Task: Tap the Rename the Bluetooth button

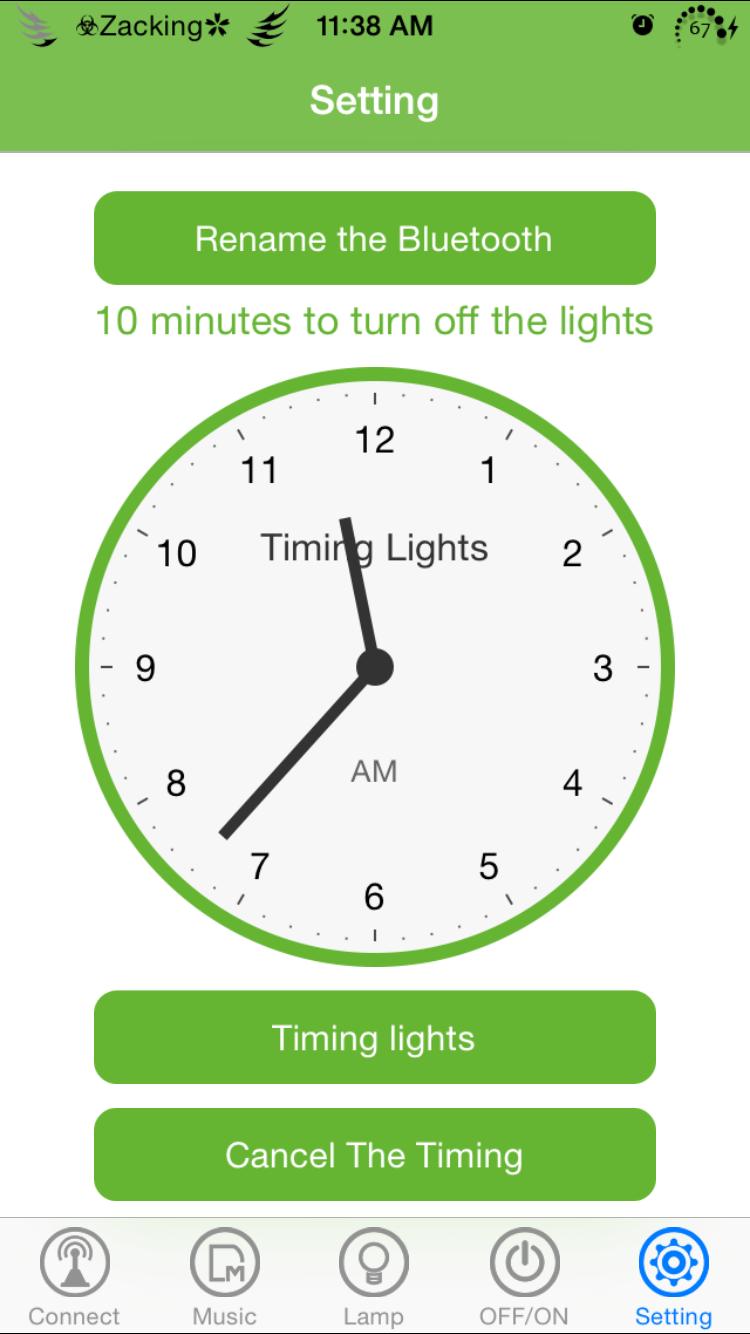Action: coord(374,238)
